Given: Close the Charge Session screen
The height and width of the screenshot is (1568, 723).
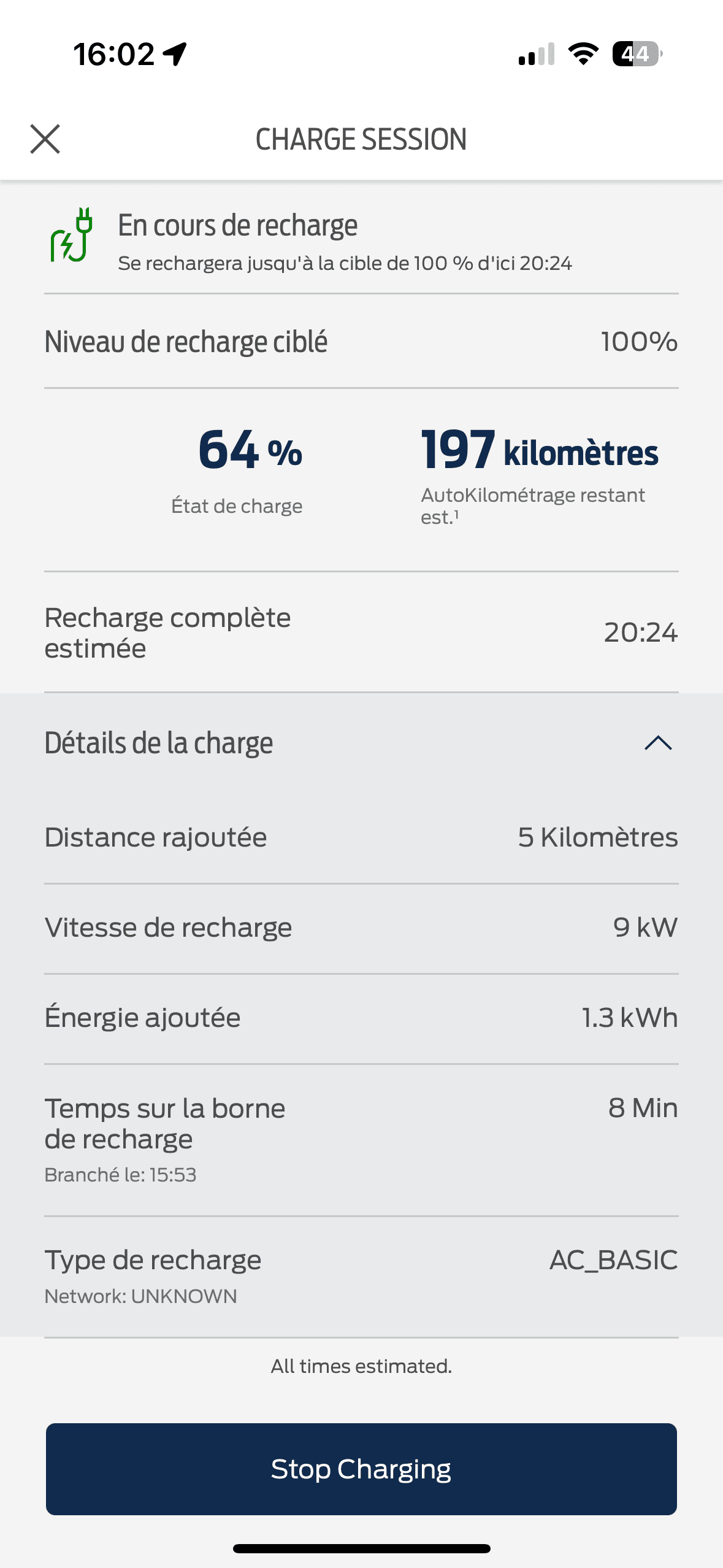Looking at the screenshot, I should [45, 139].
